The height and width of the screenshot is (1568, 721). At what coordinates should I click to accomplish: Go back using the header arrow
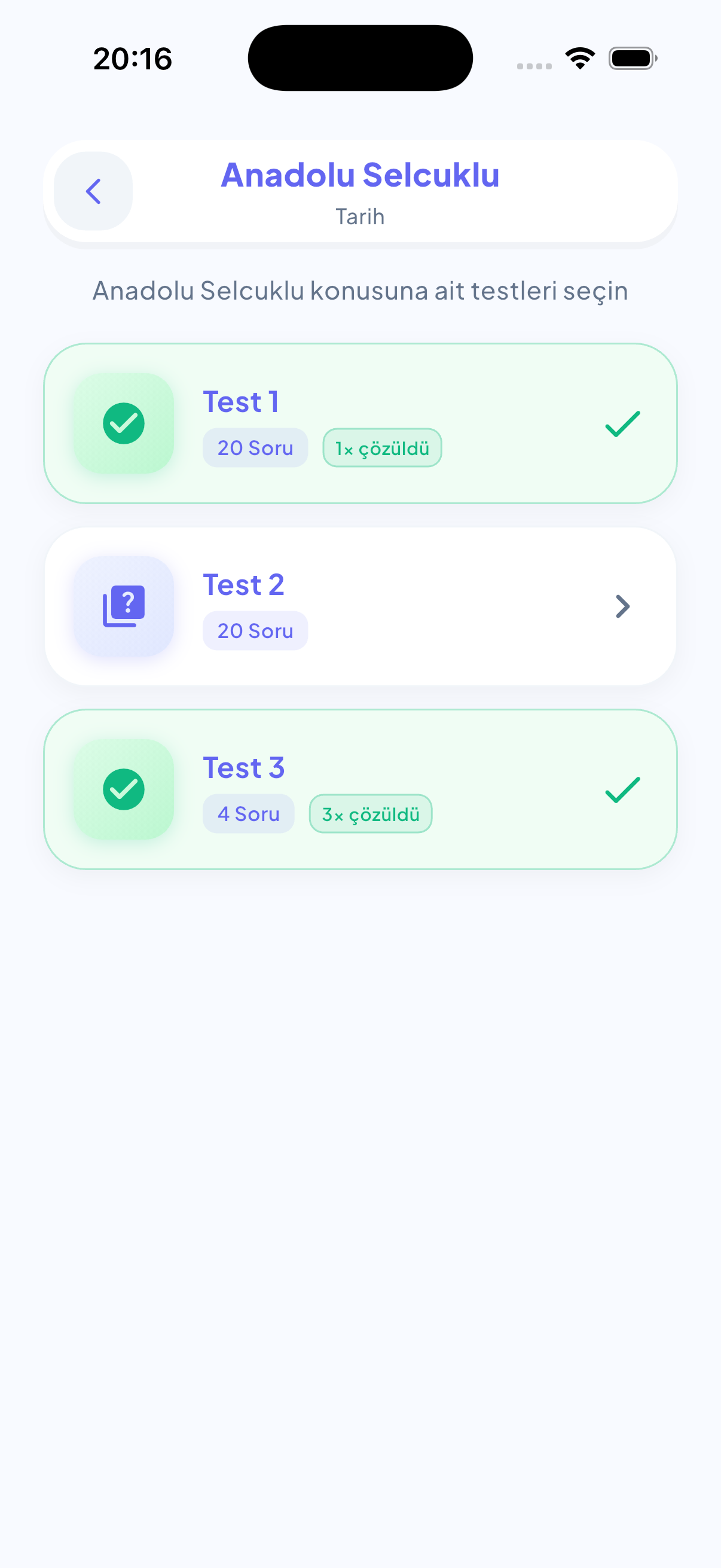[x=93, y=191]
